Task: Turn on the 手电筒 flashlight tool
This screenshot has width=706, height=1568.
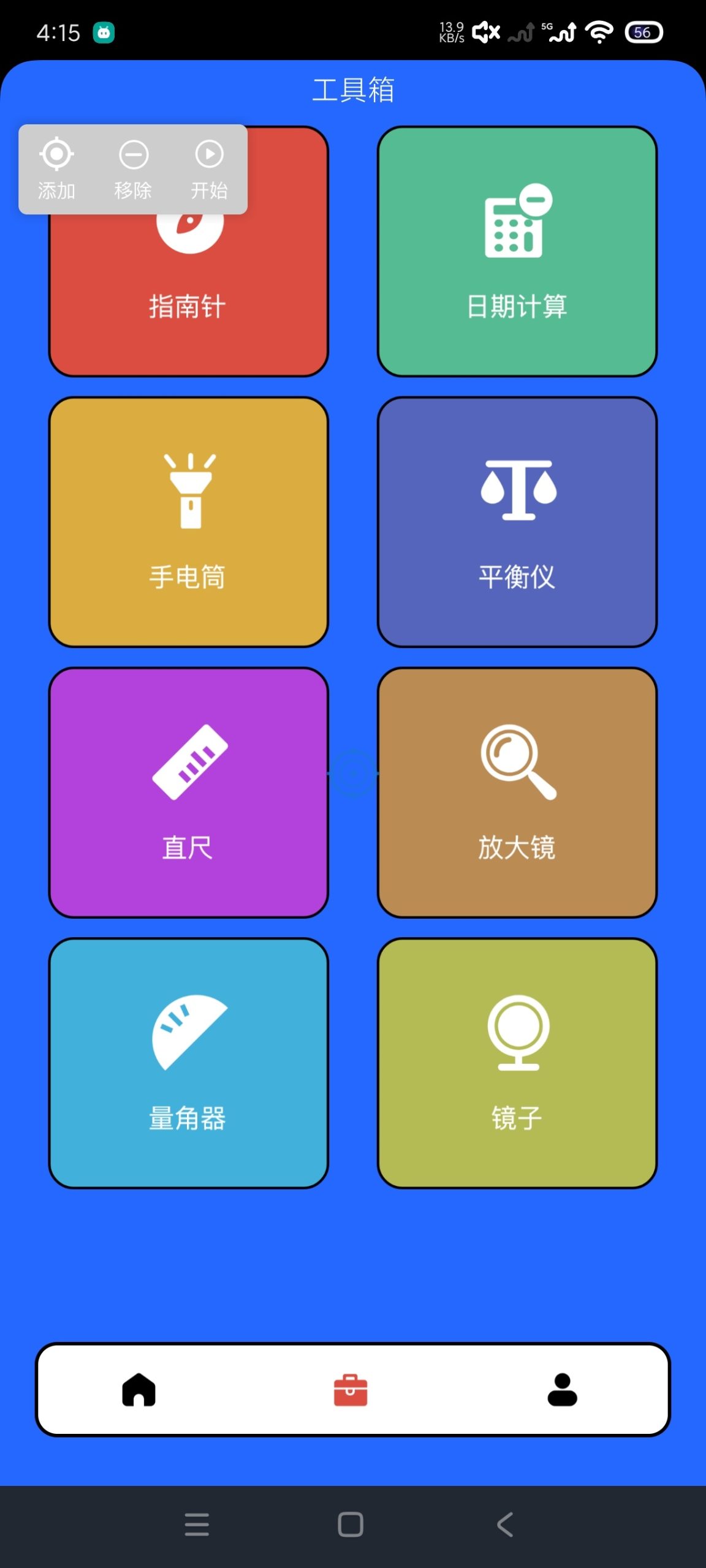Action: coord(188,521)
